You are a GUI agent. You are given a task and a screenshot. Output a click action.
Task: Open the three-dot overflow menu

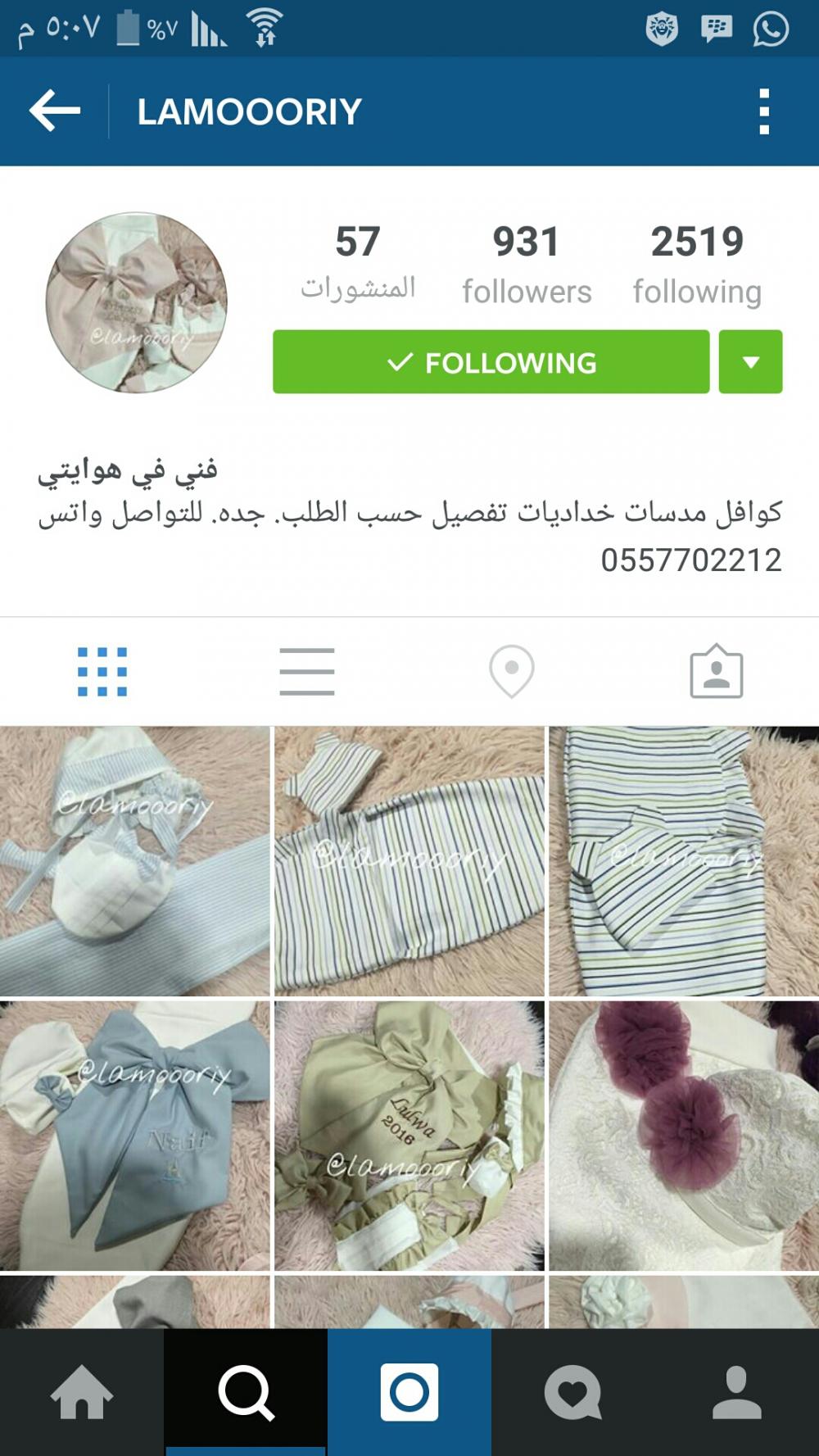point(763,111)
